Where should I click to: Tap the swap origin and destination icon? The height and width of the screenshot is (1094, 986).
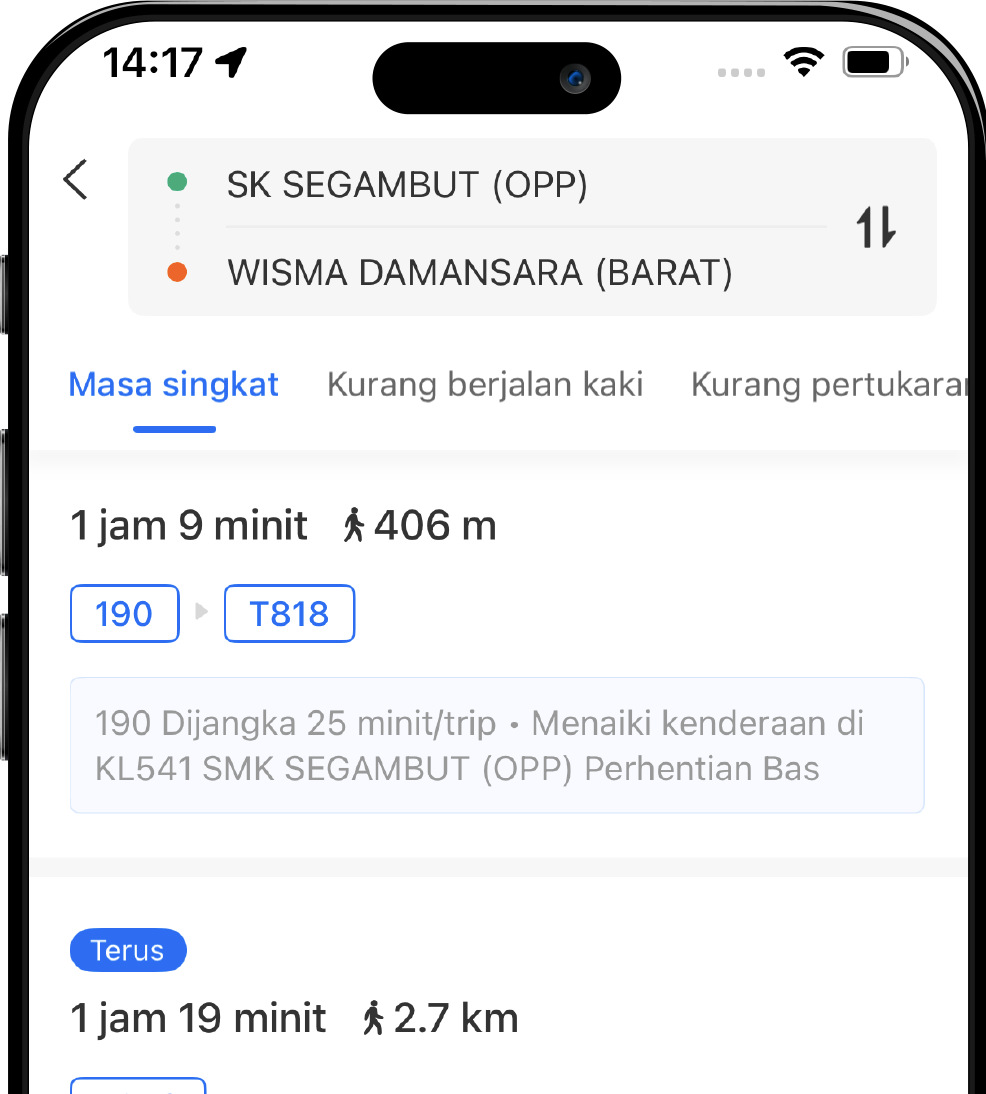point(875,228)
